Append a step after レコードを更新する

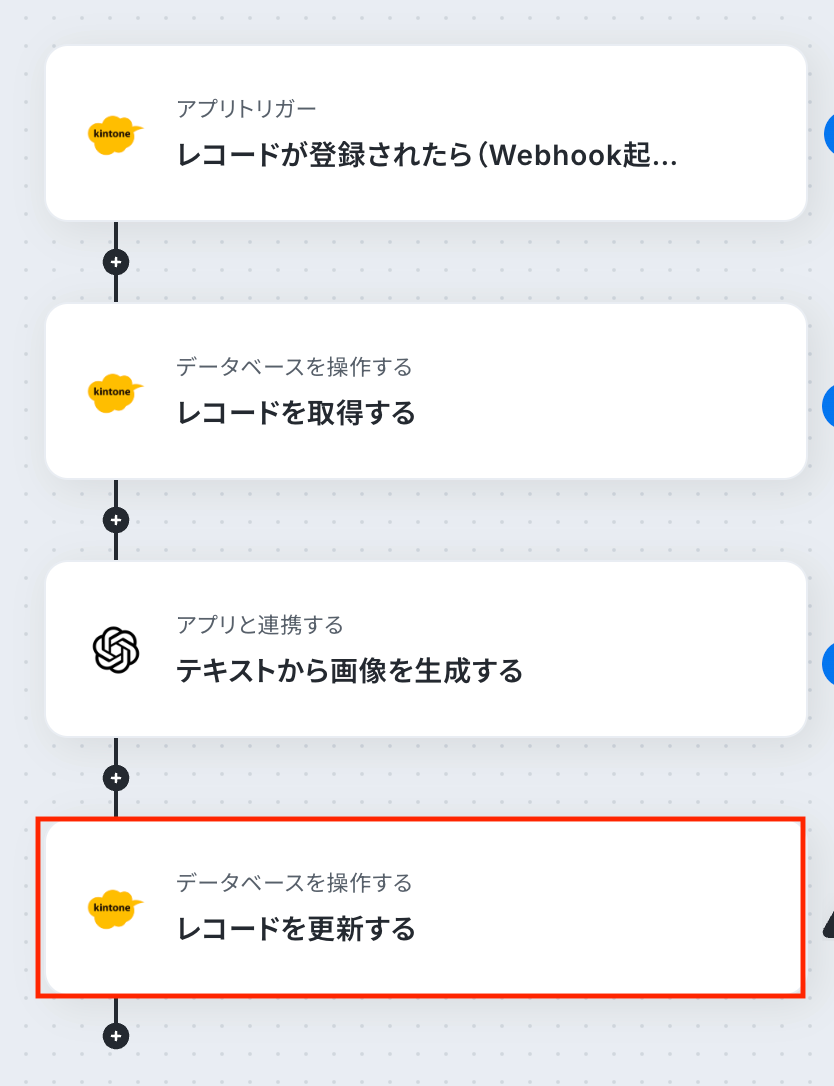[117, 1036]
